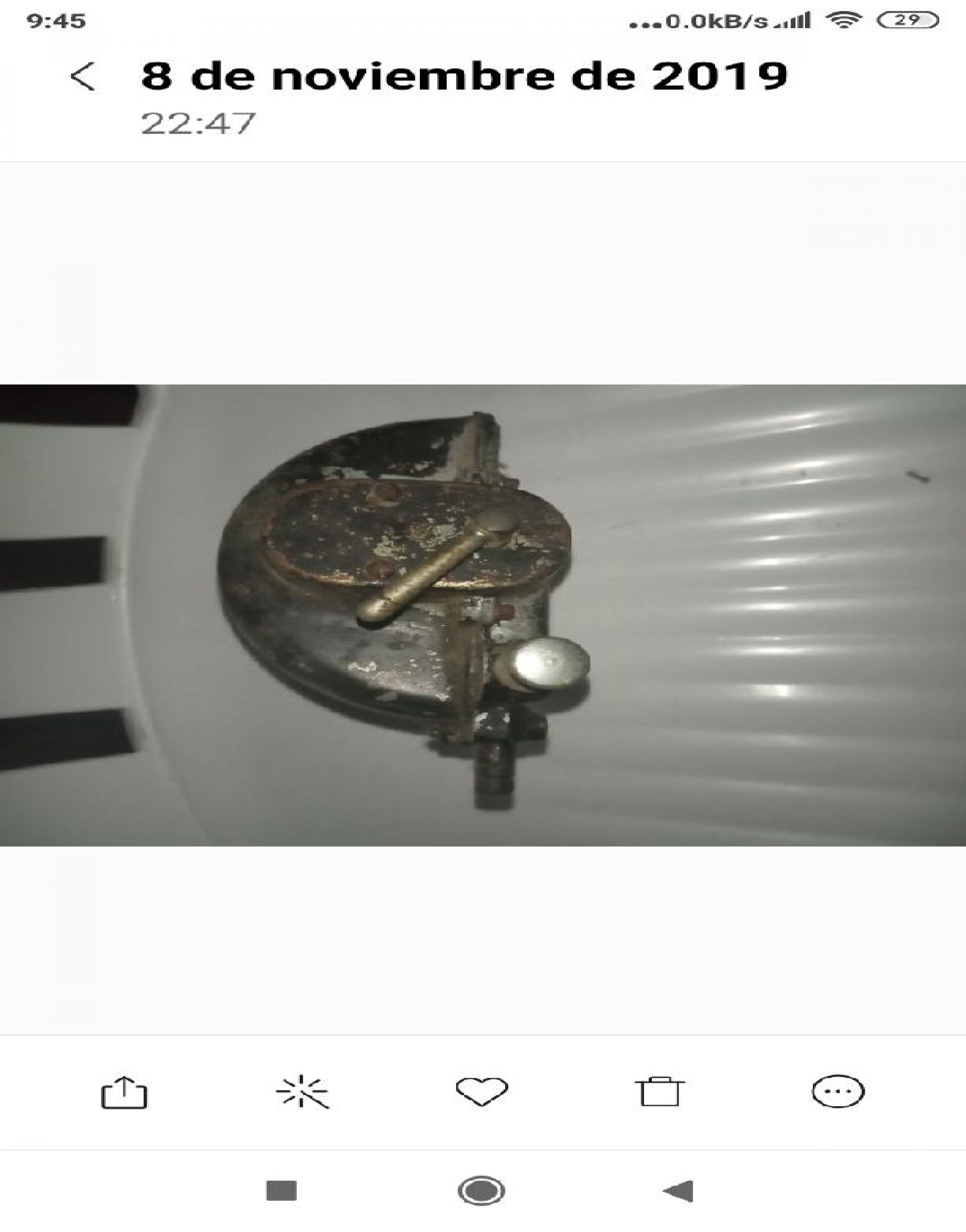Screen dimensions: 966x1232
Task: Open the more options menu
Action: 838,1091
